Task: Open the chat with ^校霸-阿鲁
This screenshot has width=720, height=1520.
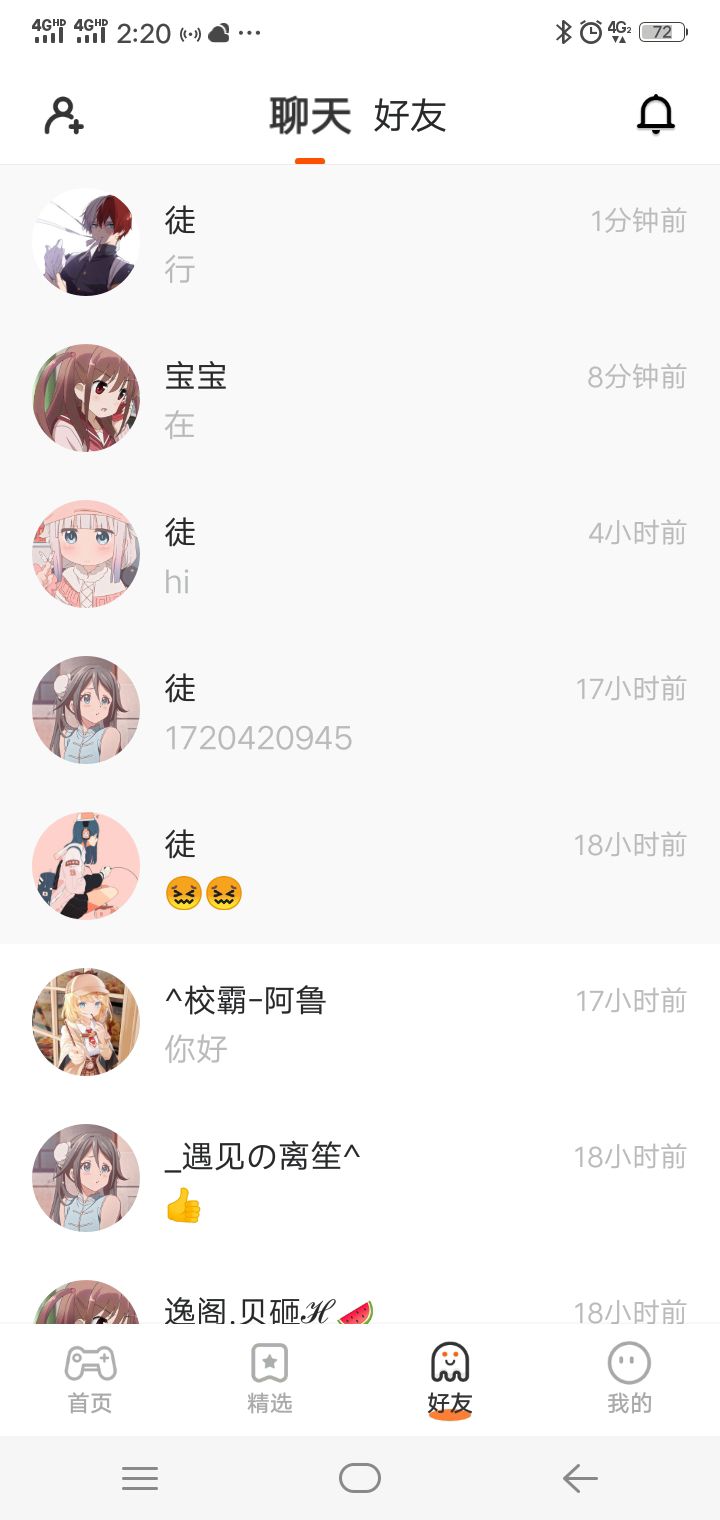Action: pos(360,1022)
